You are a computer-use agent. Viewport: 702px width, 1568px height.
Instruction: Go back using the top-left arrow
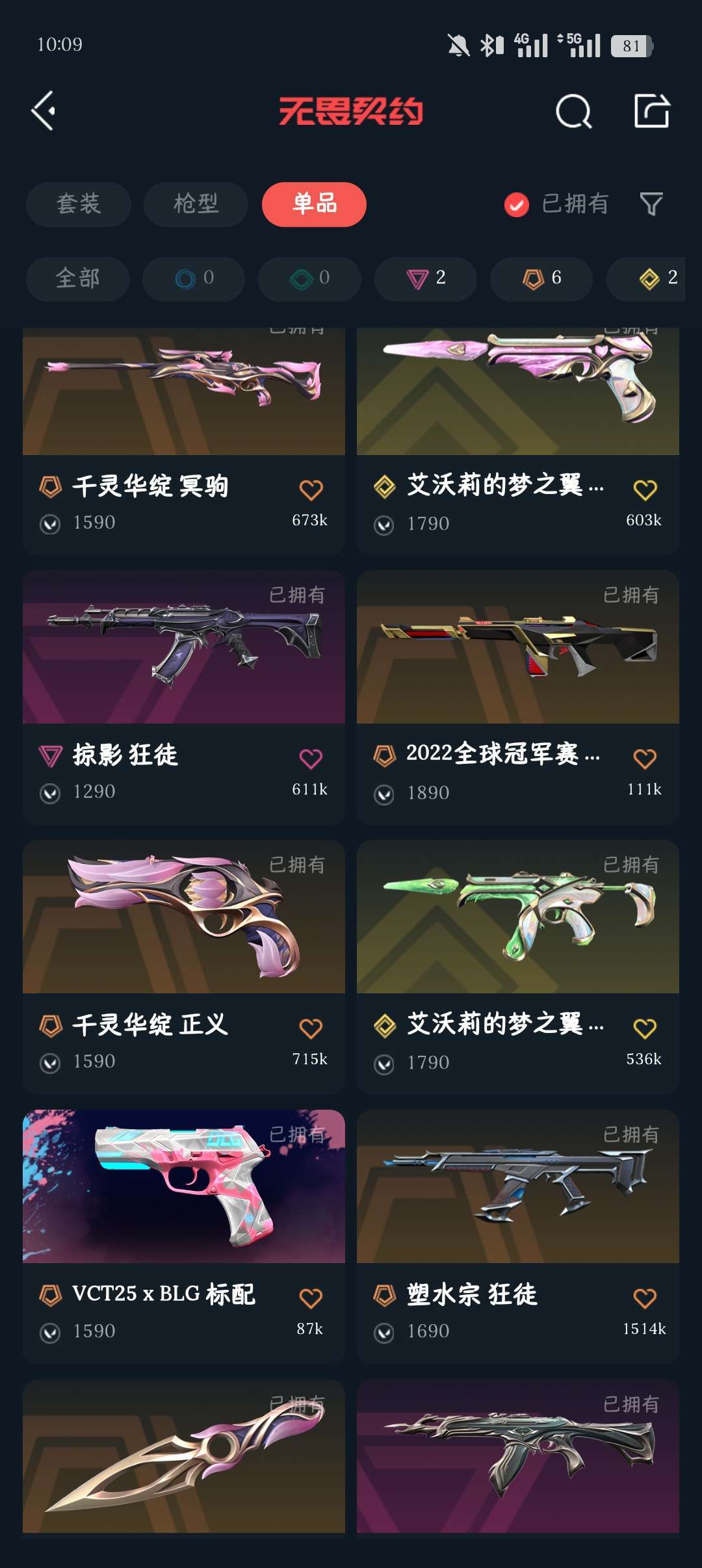(x=44, y=111)
